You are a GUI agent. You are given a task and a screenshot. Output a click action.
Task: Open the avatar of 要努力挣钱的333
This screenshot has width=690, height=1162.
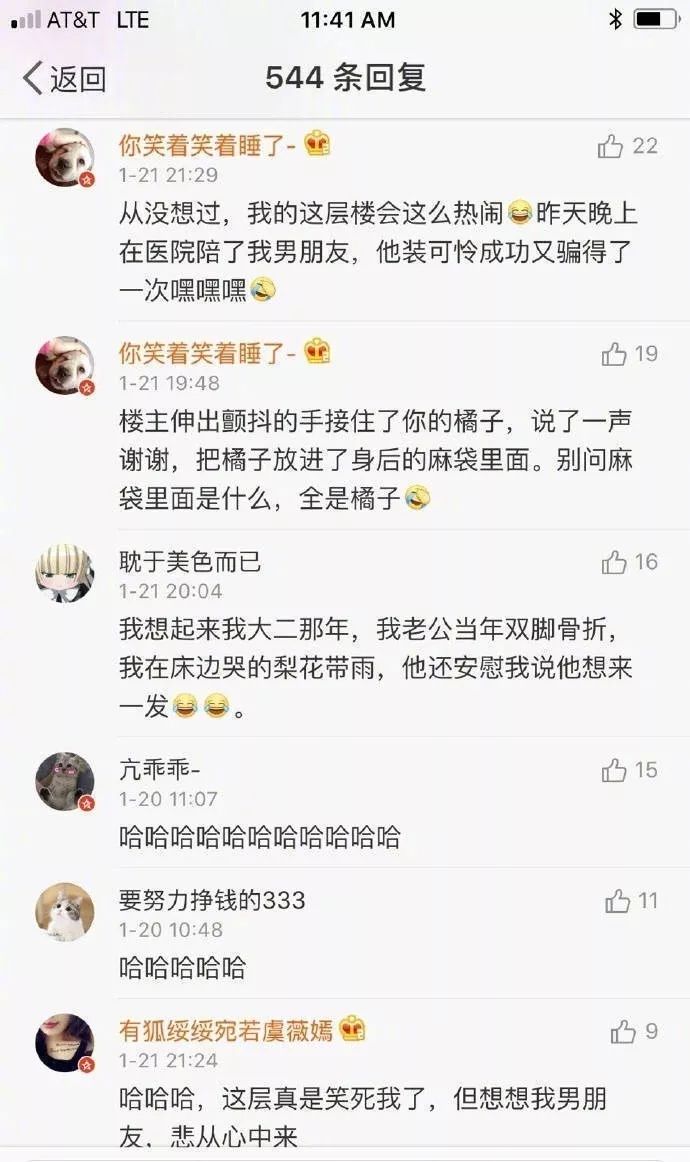coord(65,911)
